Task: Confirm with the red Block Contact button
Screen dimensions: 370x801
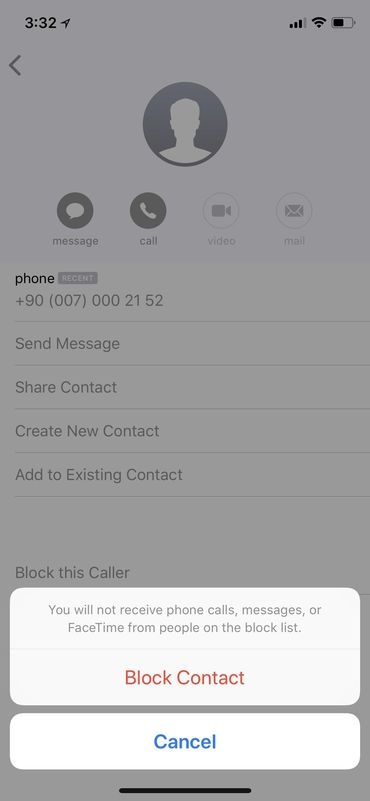Action: (x=184, y=677)
